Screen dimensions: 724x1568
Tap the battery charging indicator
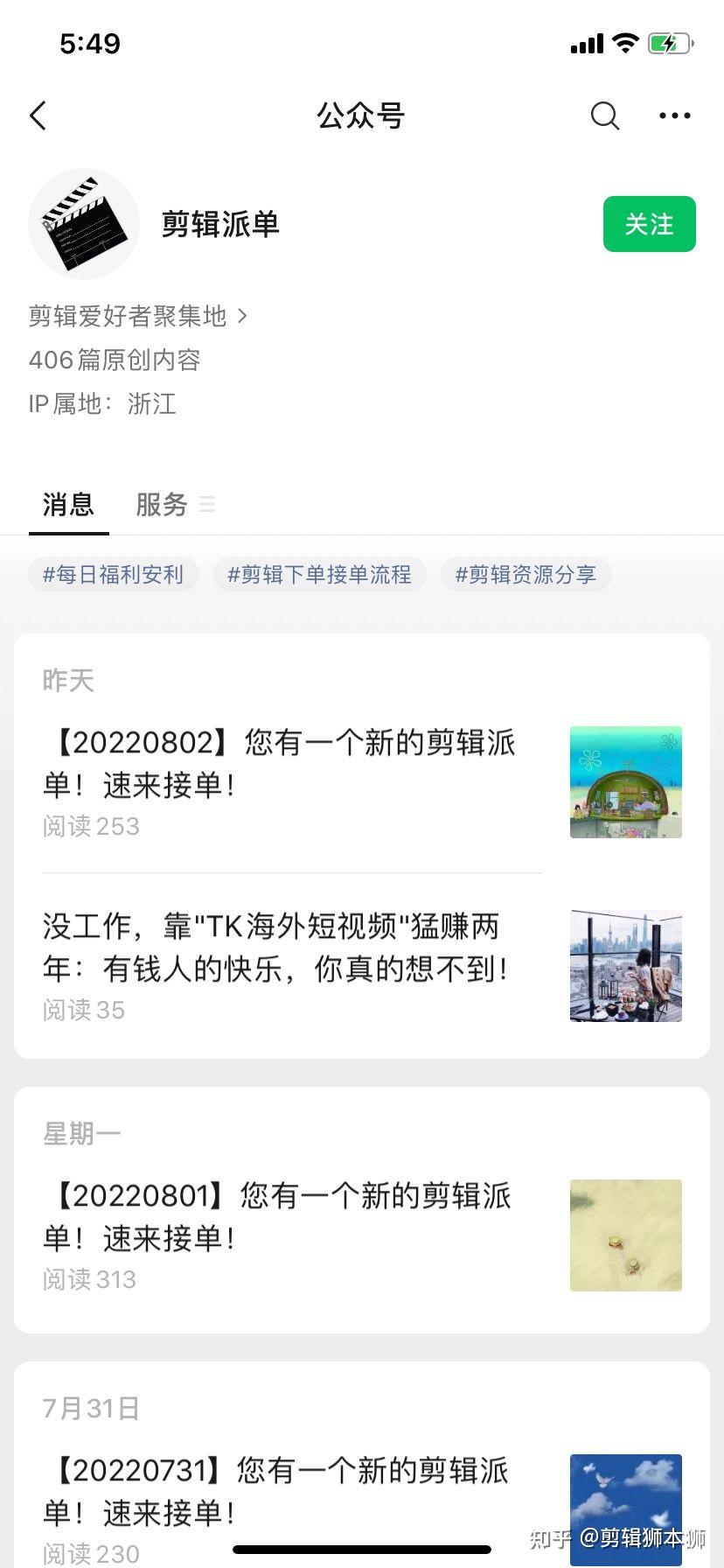click(667, 43)
